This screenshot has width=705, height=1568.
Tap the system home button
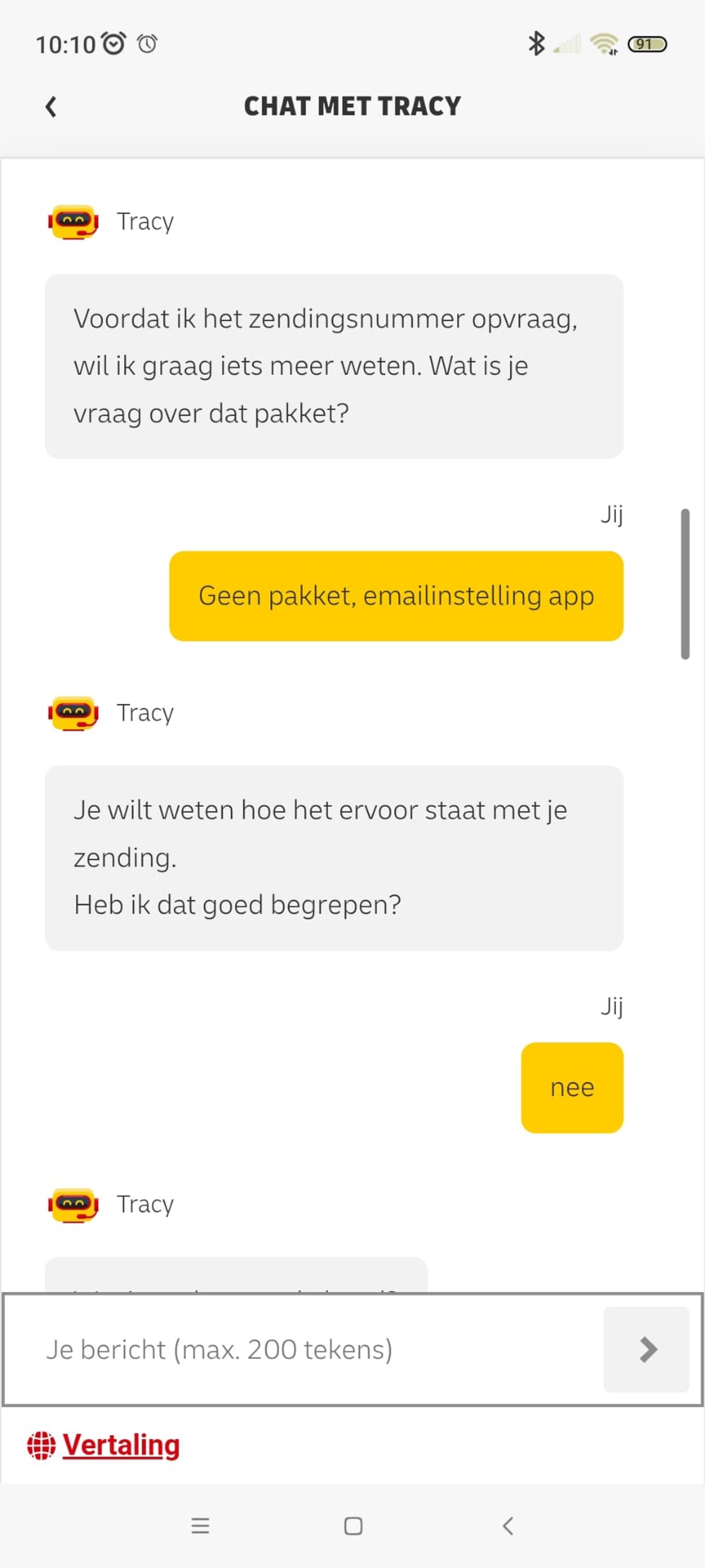tap(353, 1526)
